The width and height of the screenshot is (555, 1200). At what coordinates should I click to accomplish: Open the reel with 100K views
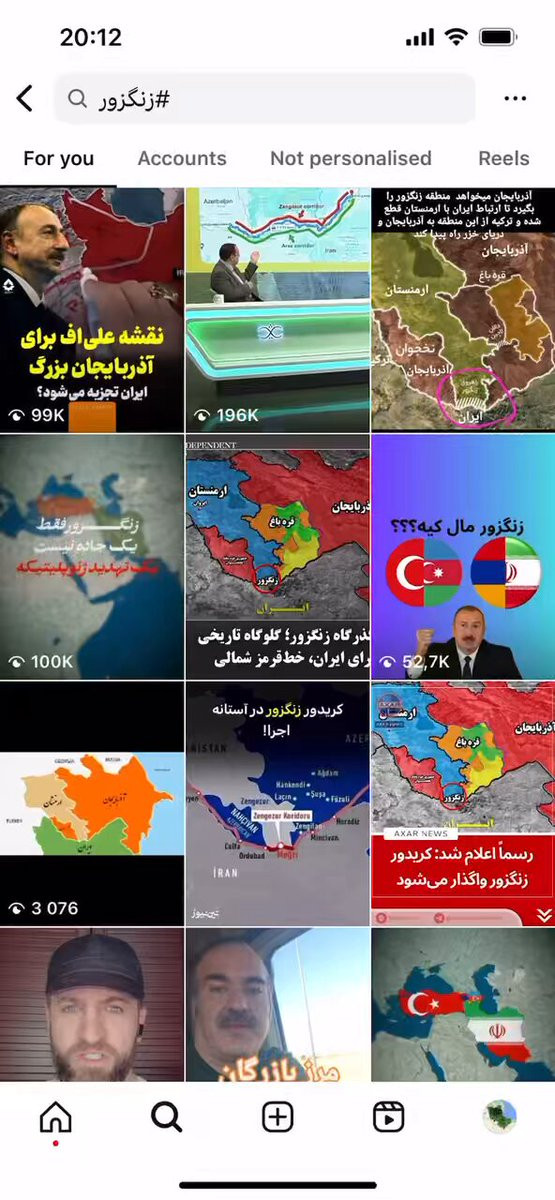(92, 556)
